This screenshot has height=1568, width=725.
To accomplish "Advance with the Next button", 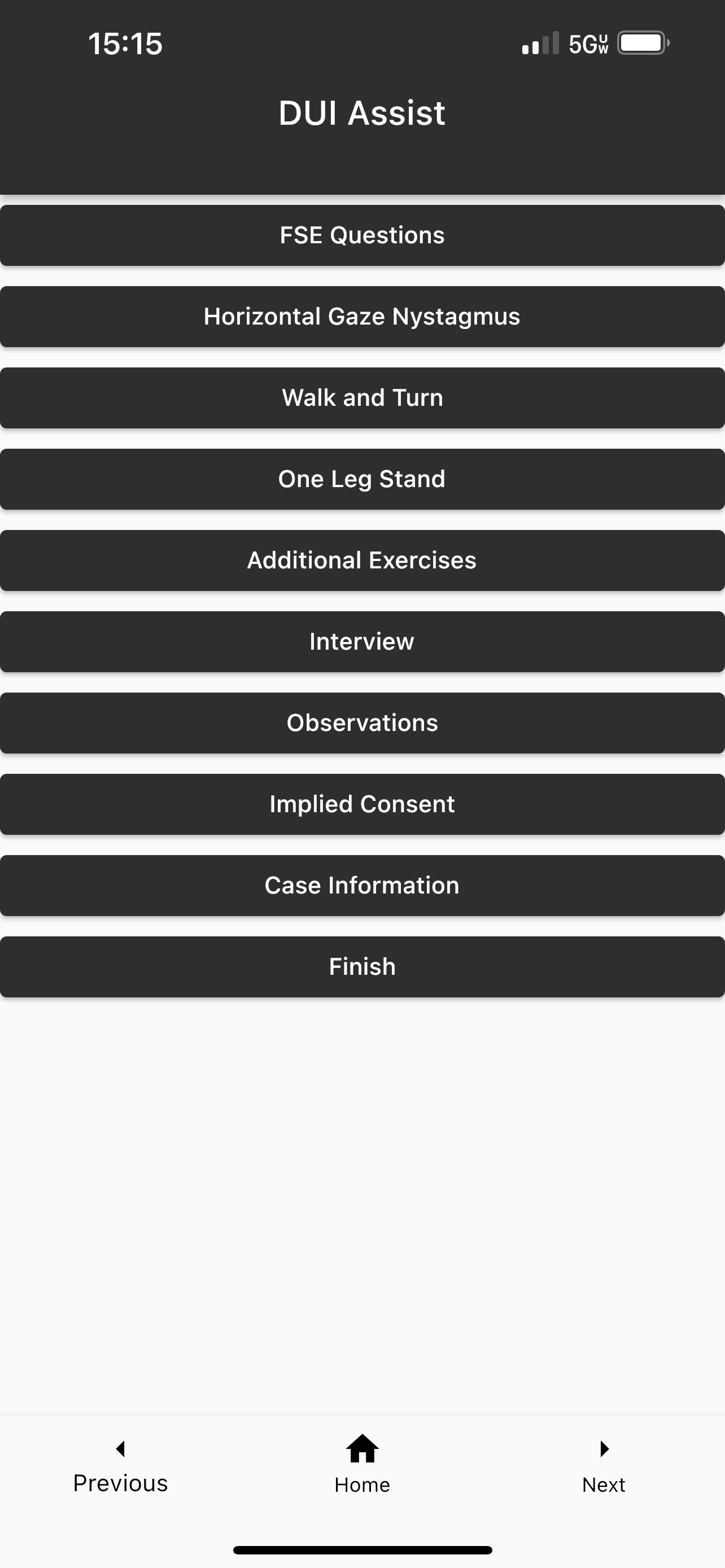I will click(604, 1467).
